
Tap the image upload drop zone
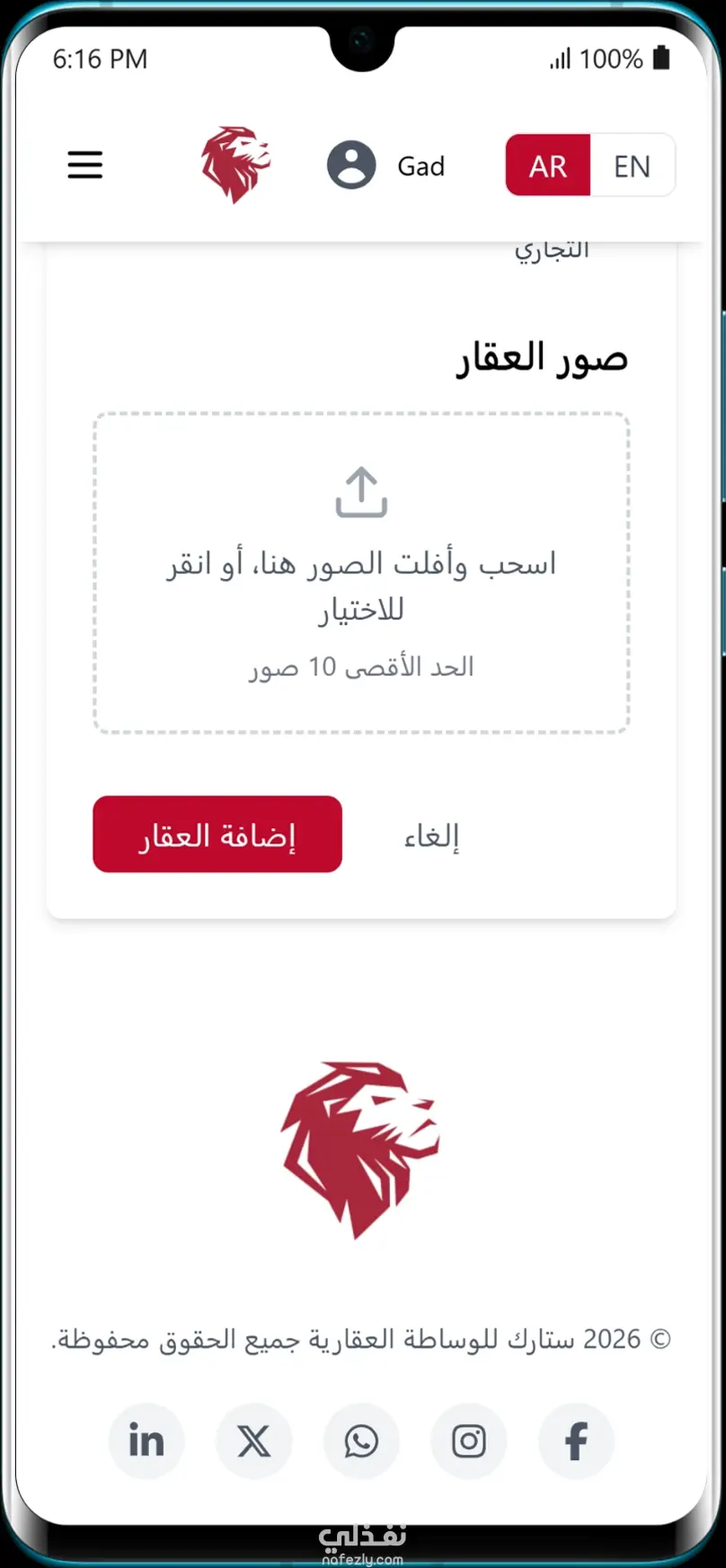click(361, 573)
